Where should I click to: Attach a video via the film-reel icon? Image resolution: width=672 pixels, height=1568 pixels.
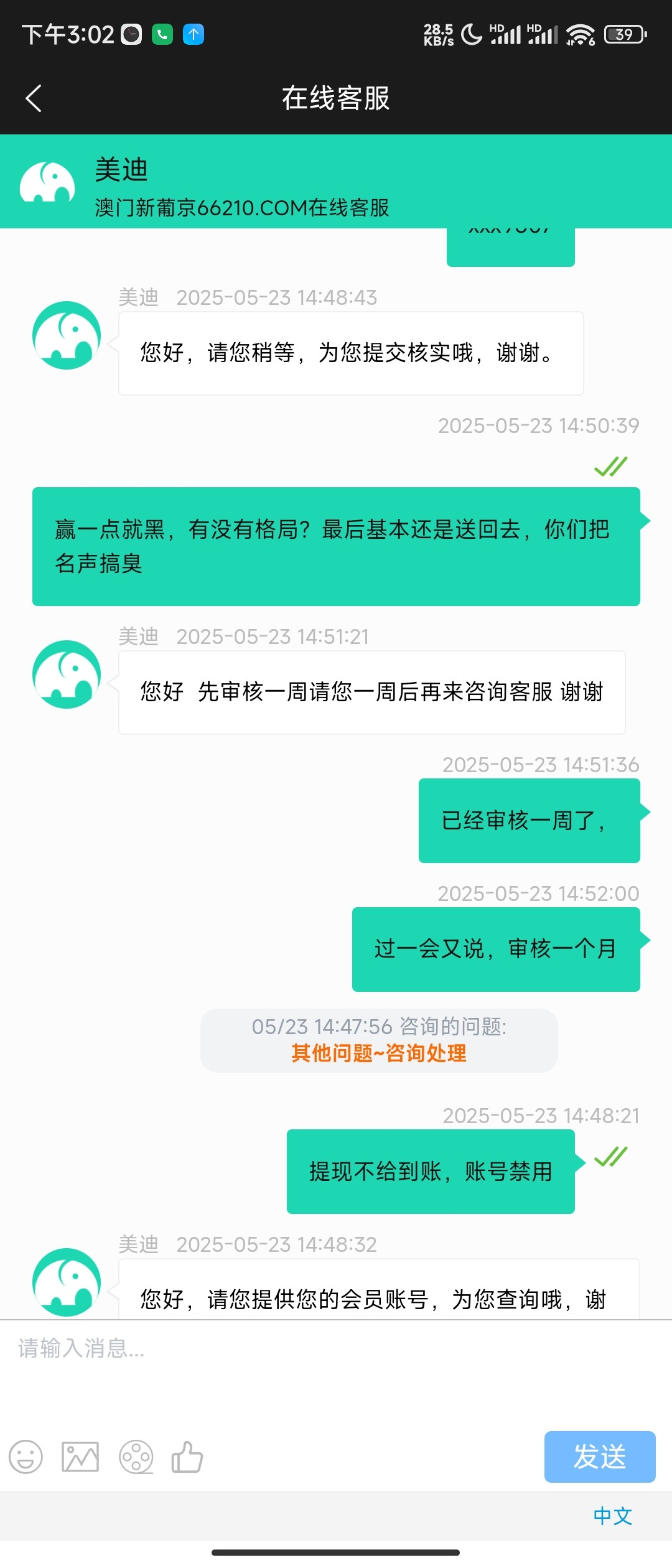[x=136, y=1457]
